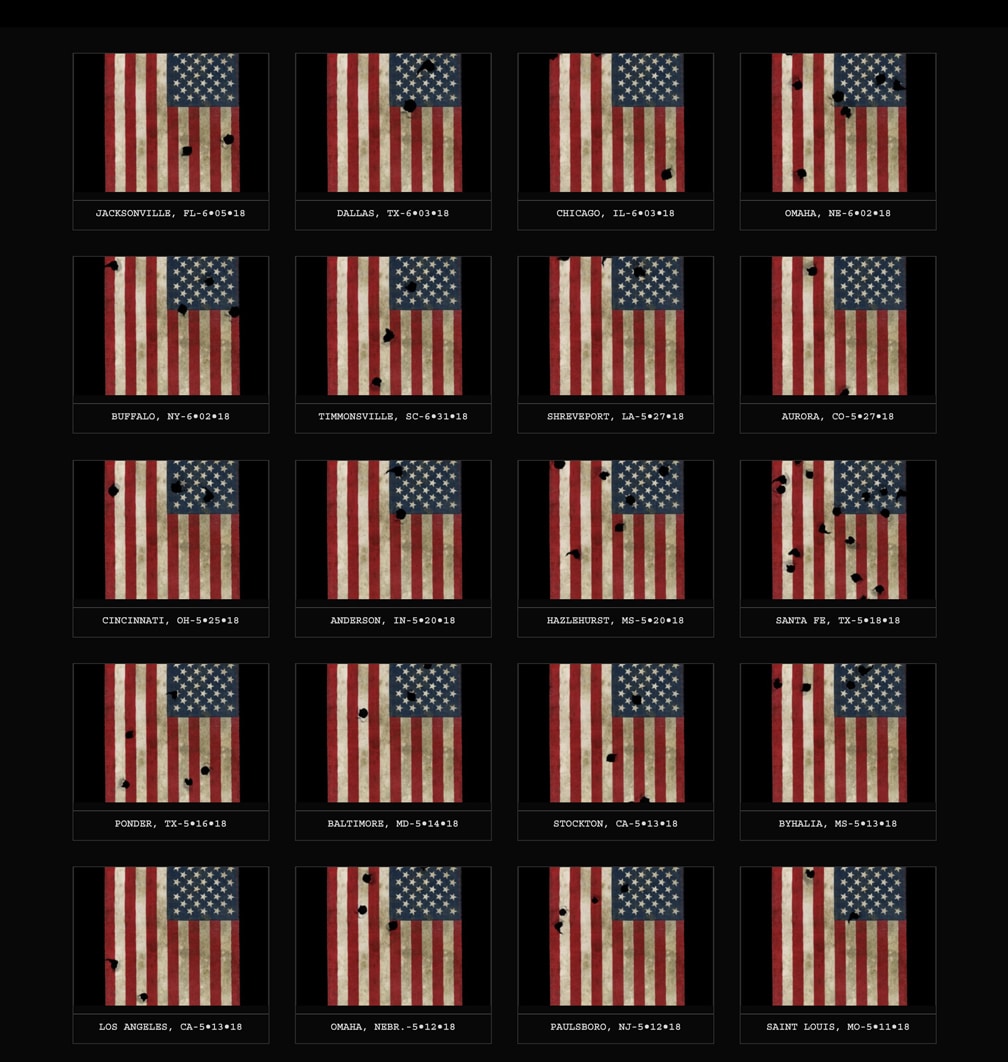Open the Omaha, NE 6•02•18 tile
The height and width of the screenshot is (1062, 1008).
pyautogui.click(x=838, y=123)
